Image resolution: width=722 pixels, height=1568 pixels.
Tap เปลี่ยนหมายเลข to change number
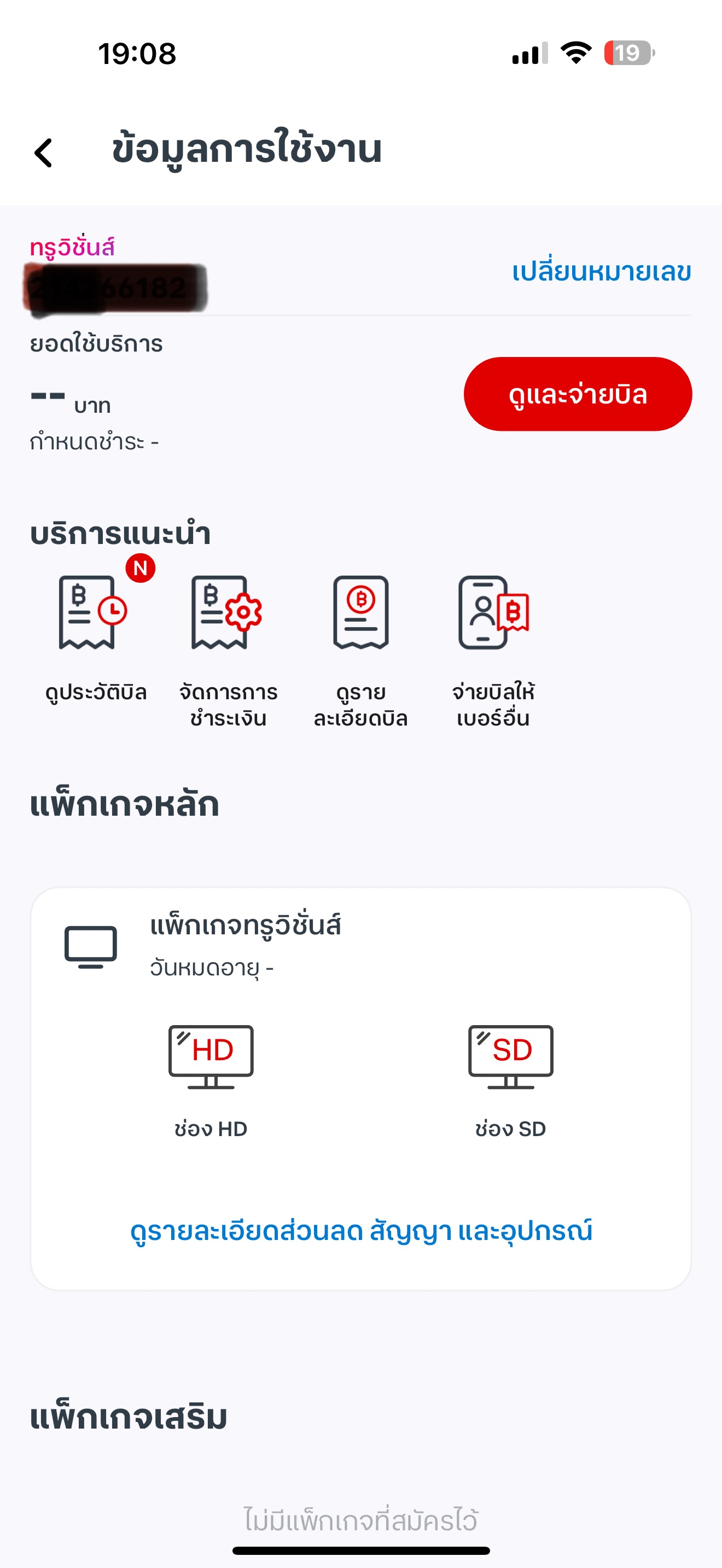(x=602, y=272)
